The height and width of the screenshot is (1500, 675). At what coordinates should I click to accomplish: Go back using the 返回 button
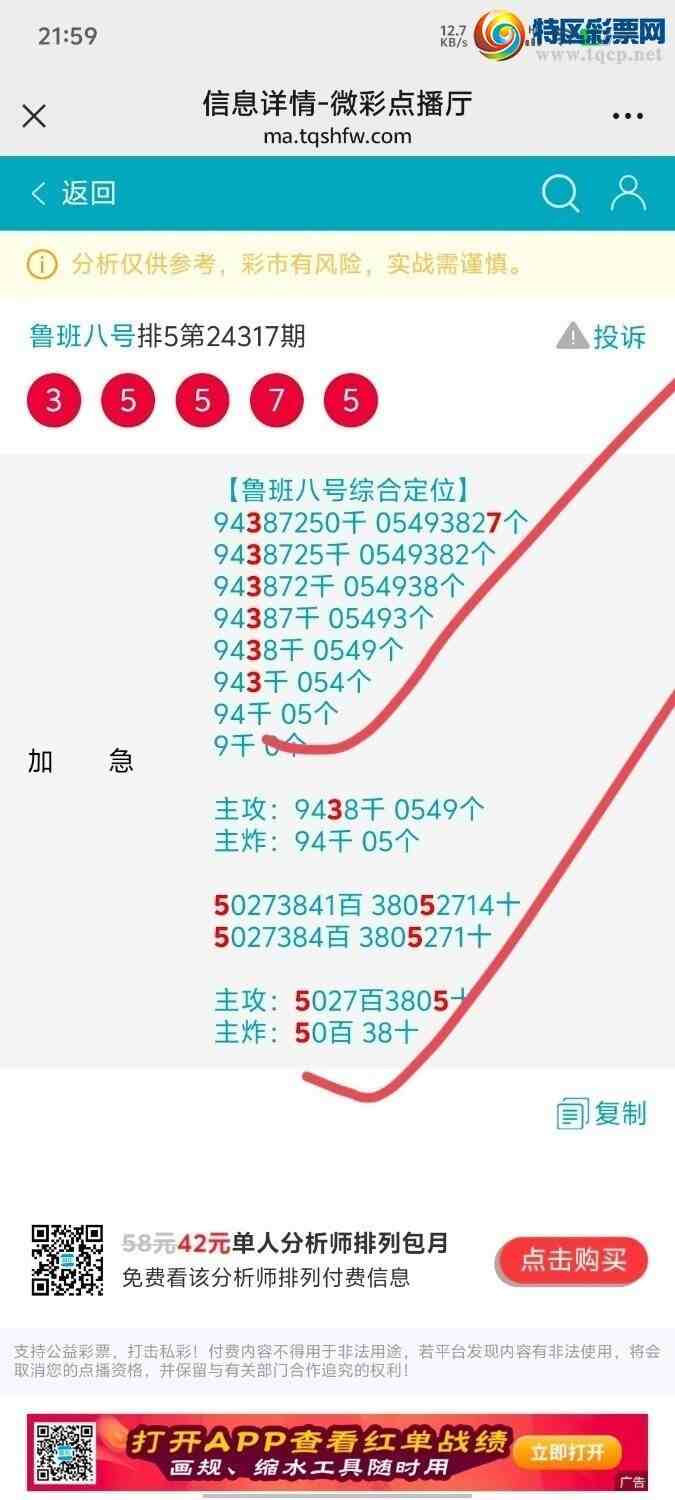(74, 193)
